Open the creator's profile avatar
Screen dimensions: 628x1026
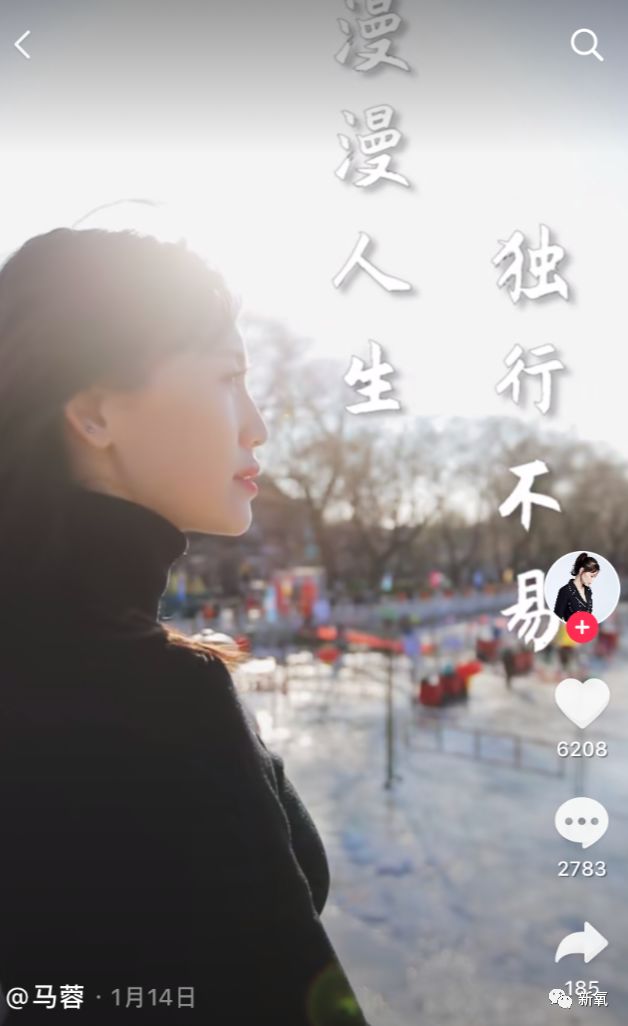[581, 587]
